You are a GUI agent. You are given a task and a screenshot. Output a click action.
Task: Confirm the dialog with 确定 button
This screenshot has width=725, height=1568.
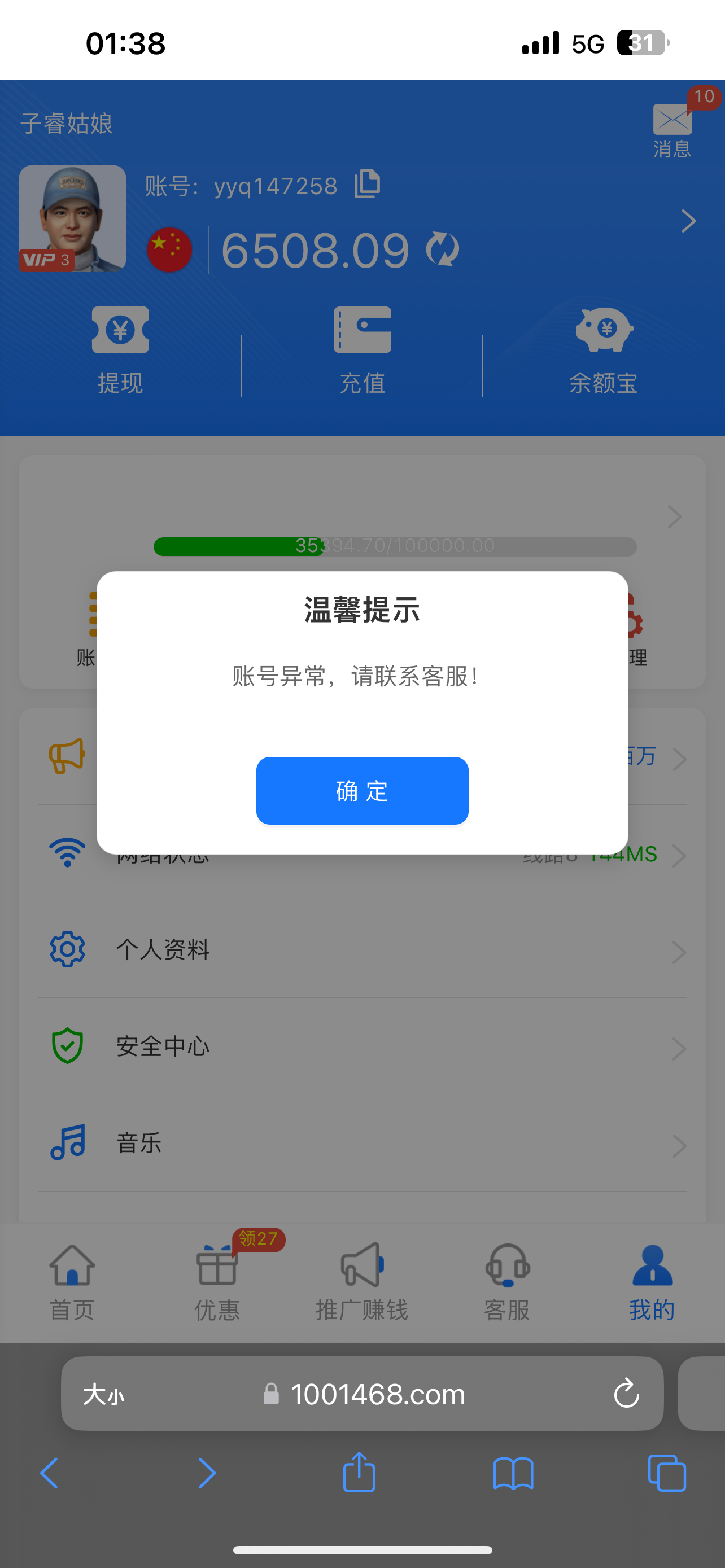click(x=362, y=790)
